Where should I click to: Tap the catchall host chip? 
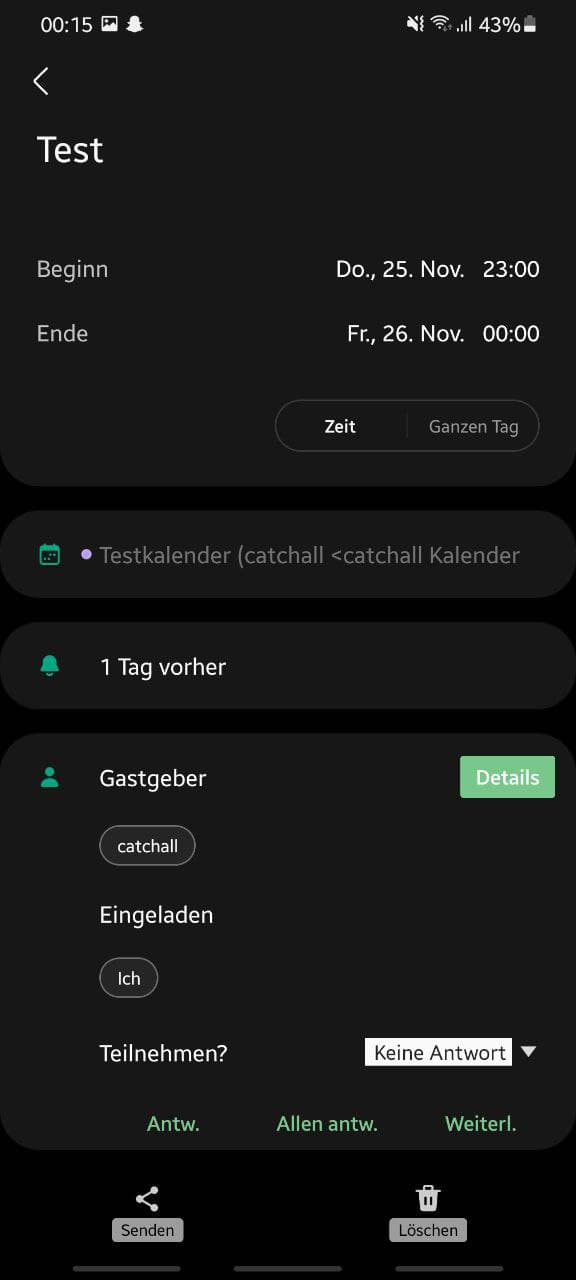click(x=147, y=846)
